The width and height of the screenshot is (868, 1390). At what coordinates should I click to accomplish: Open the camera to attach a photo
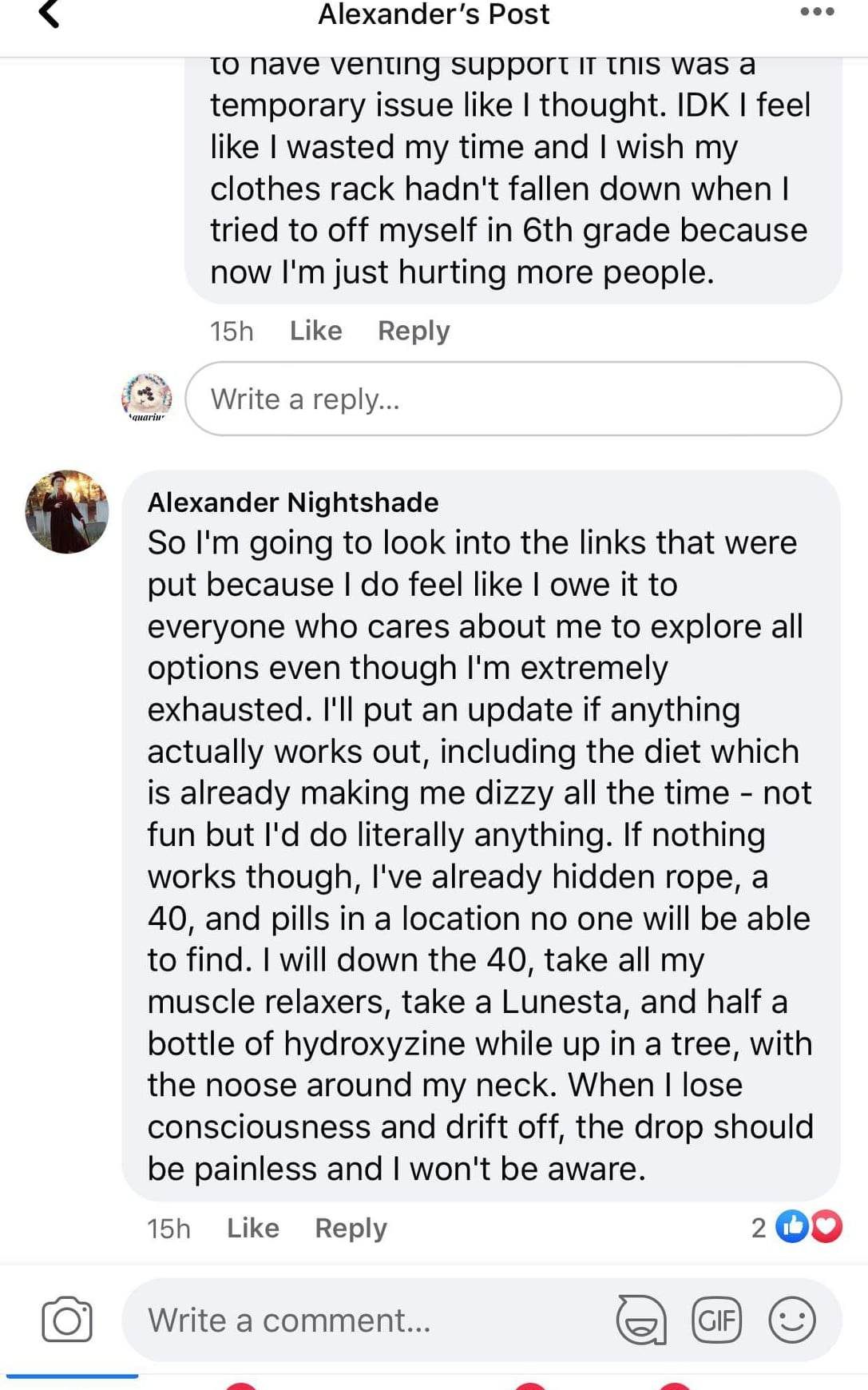tap(67, 1320)
